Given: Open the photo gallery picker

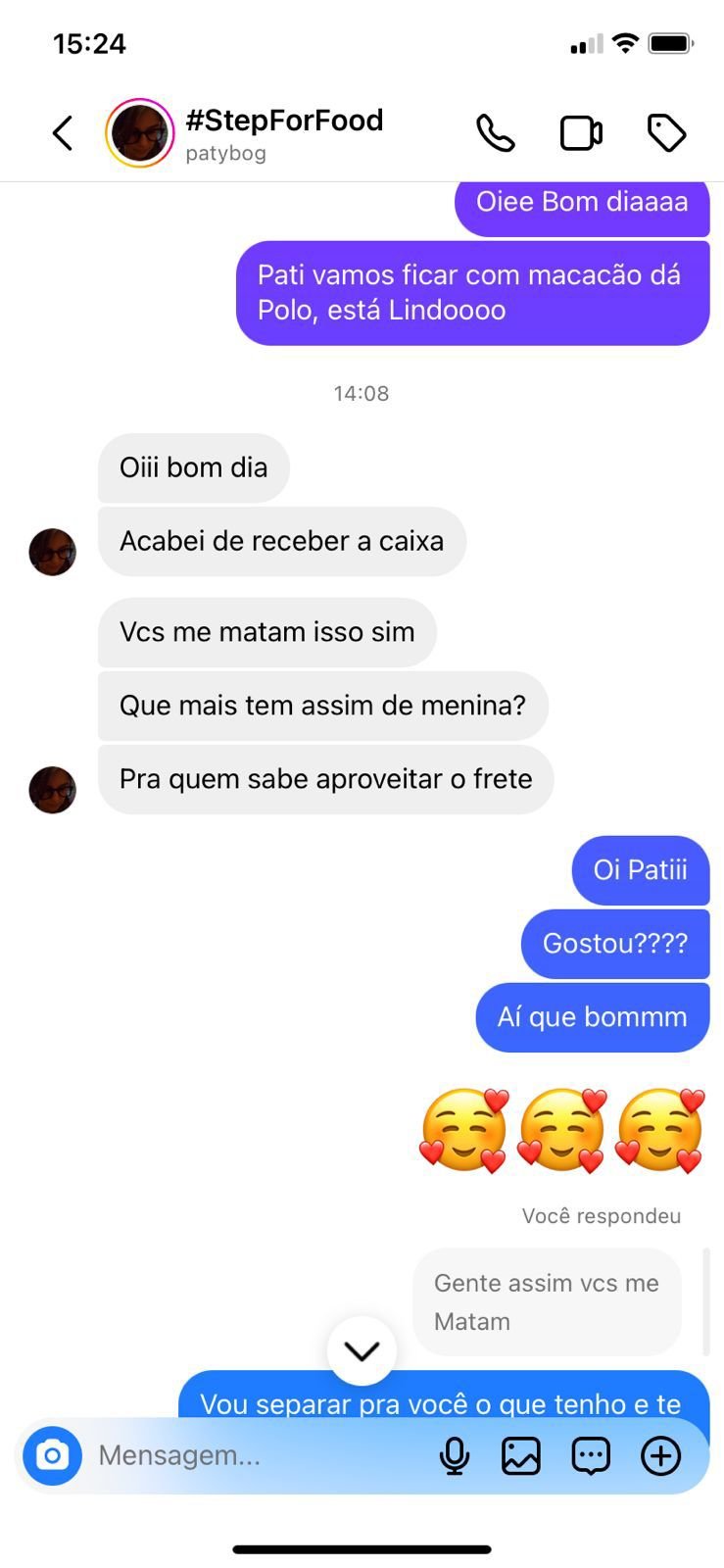Looking at the screenshot, I should 522,1455.
